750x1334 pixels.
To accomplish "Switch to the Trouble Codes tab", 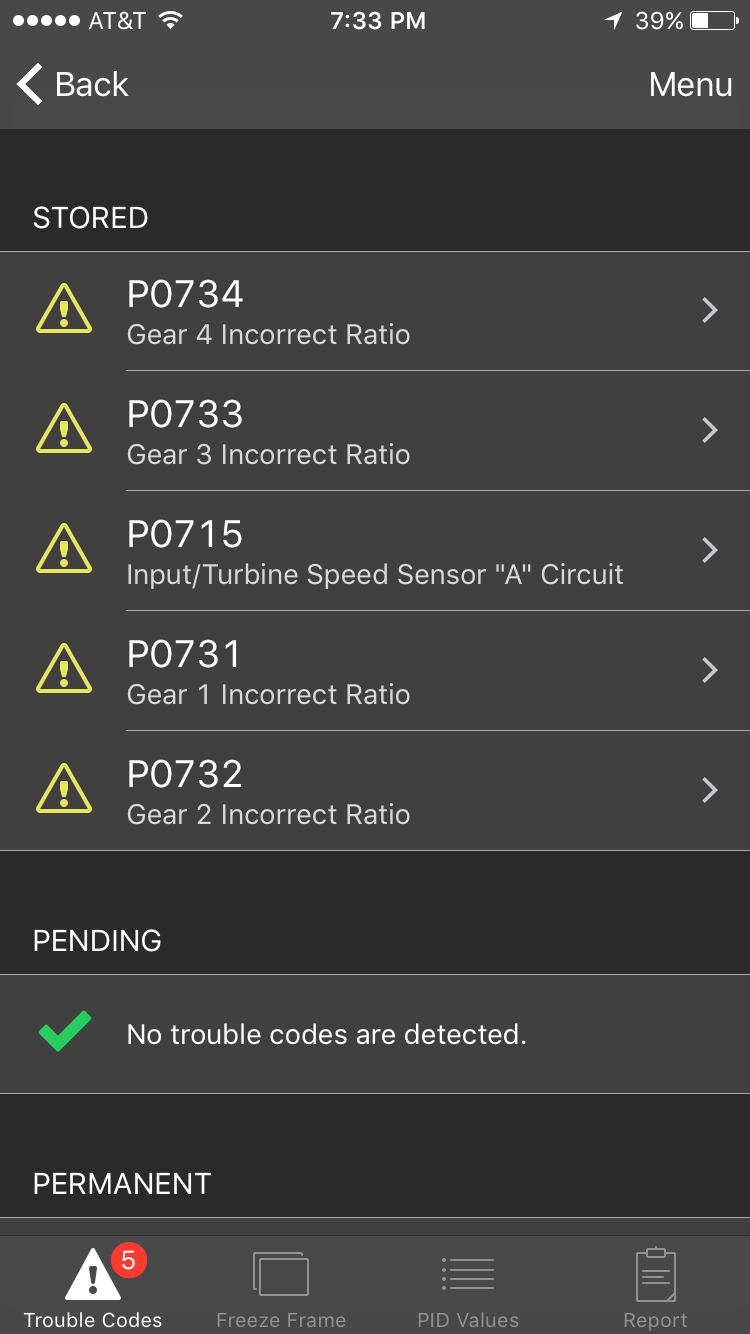I will click(93, 1287).
